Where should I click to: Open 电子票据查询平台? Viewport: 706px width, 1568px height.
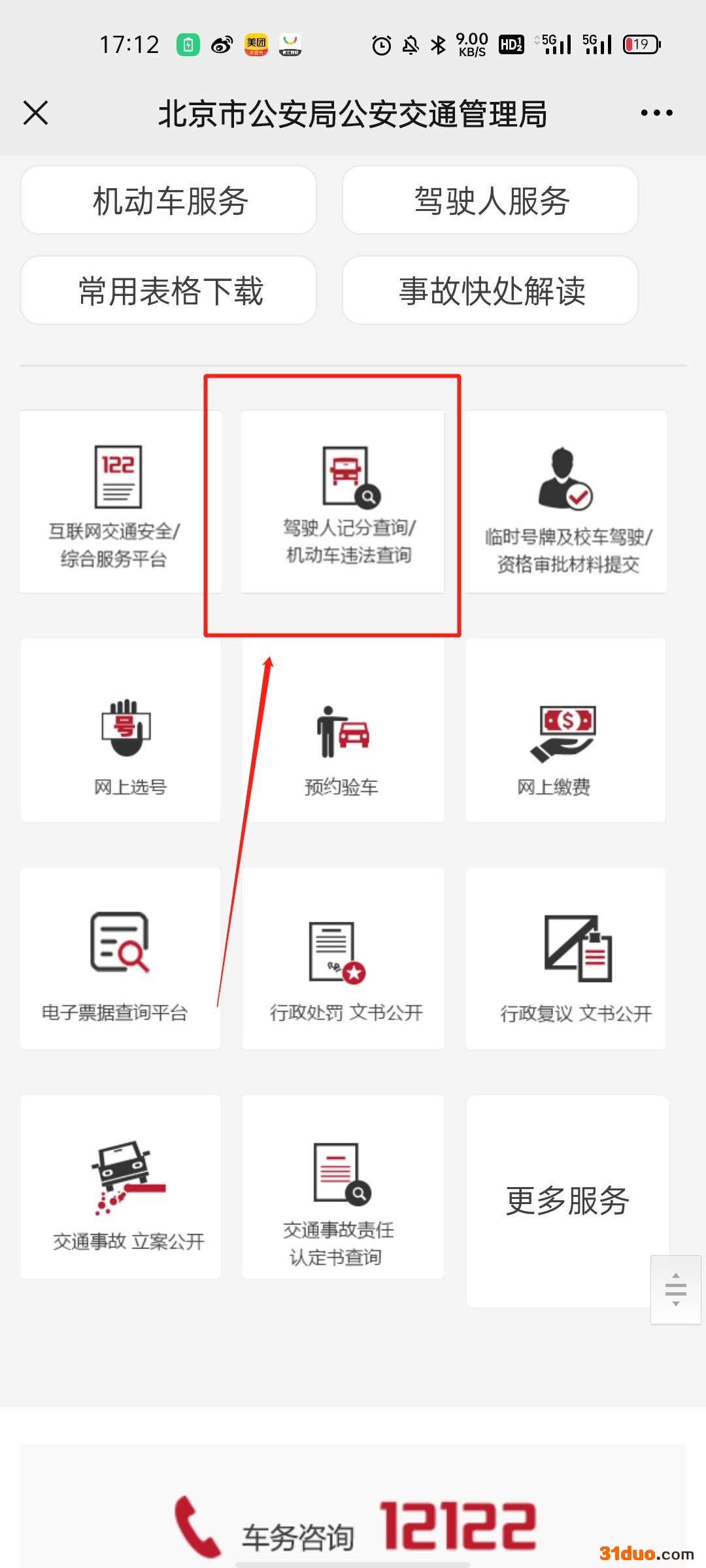click(x=121, y=958)
